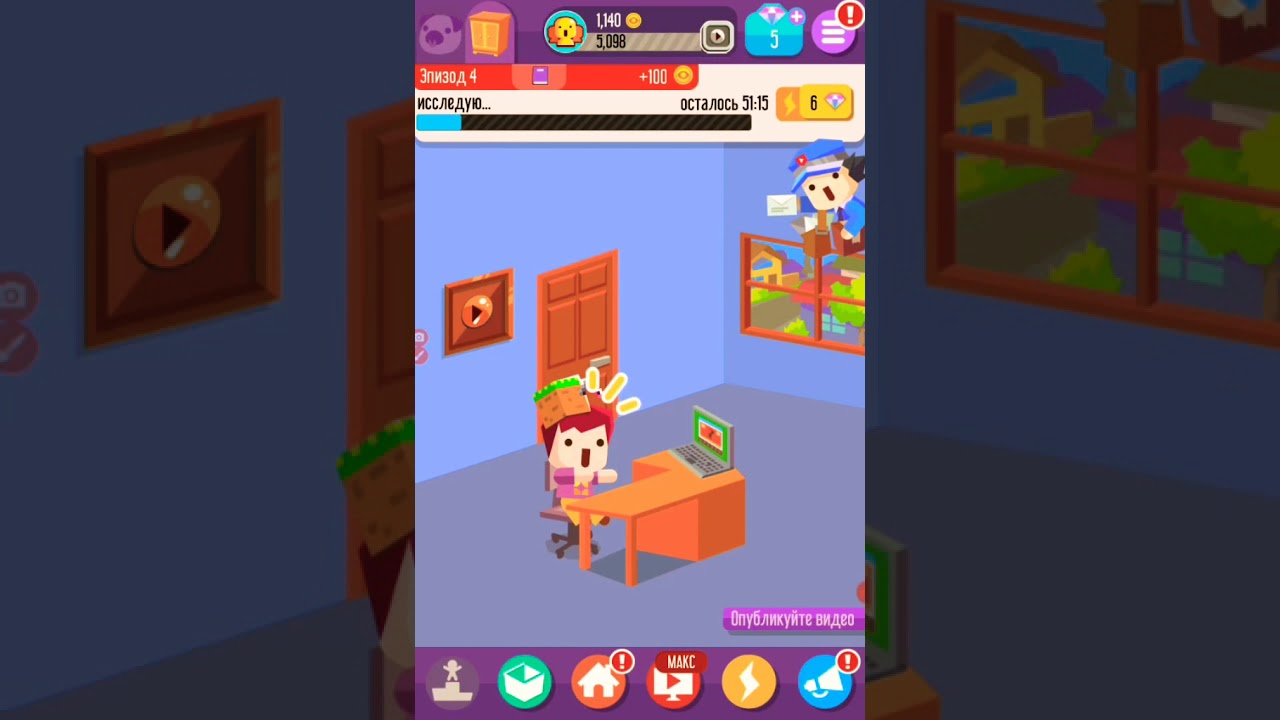
Task: Open the trophy podium section
Action: (452, 682)
